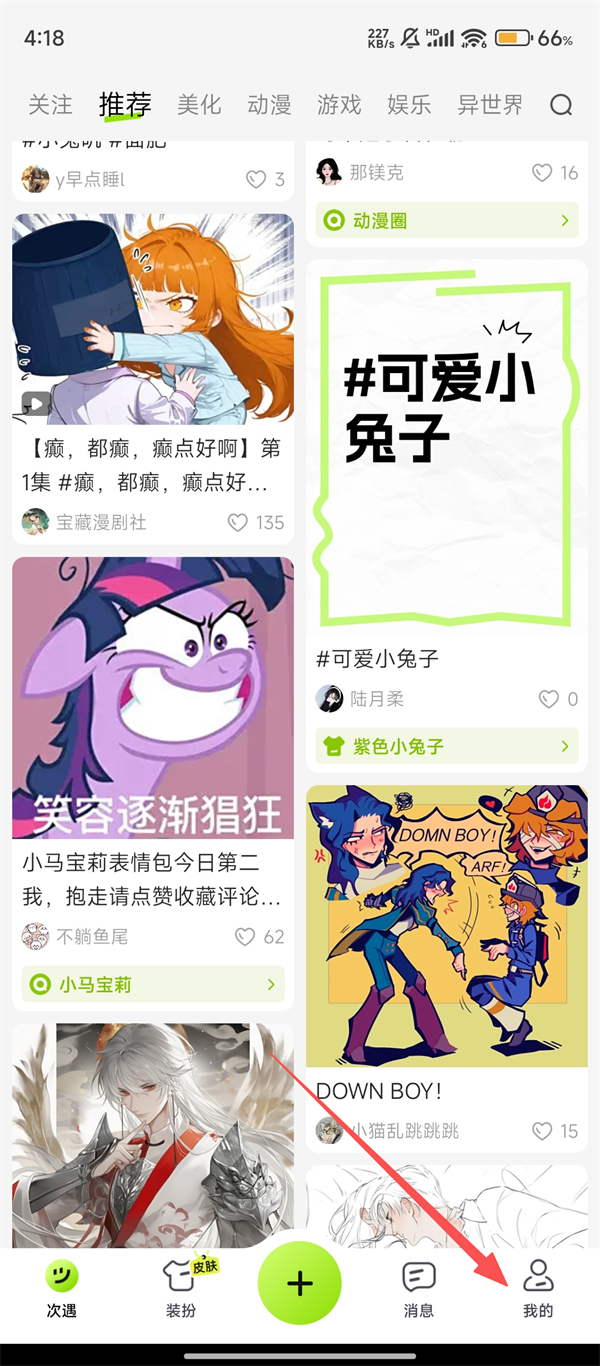Like the post by 宝藏漫剧社
Viewport: 600px width, 1366px height.
pyautogui.click(x=255, y=522)
